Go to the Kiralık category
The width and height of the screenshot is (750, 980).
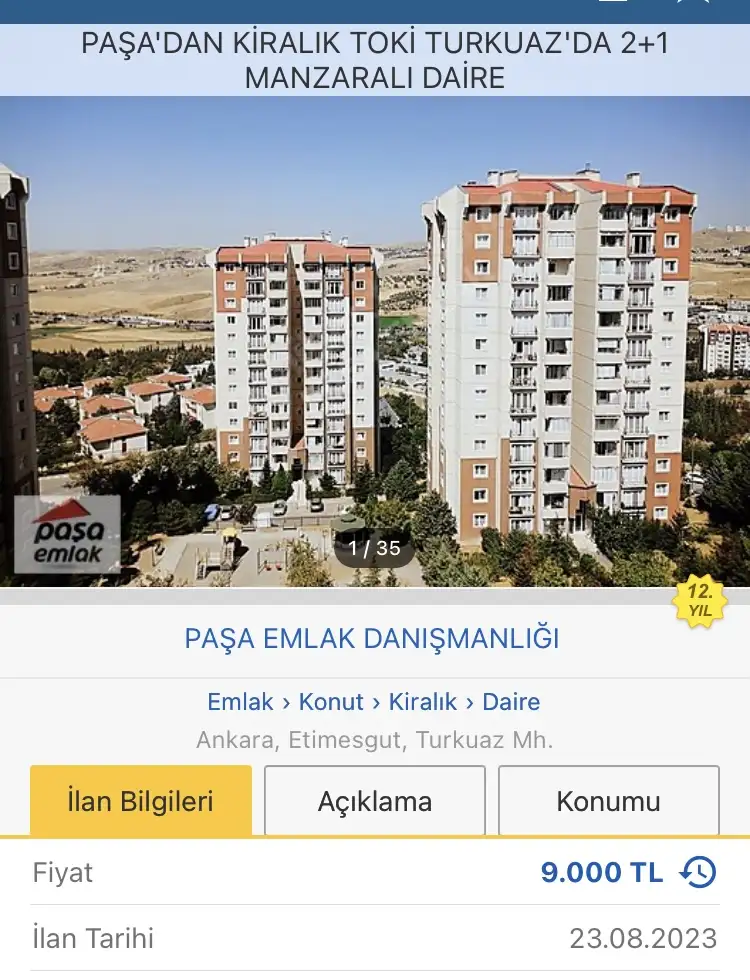[423, 702]
